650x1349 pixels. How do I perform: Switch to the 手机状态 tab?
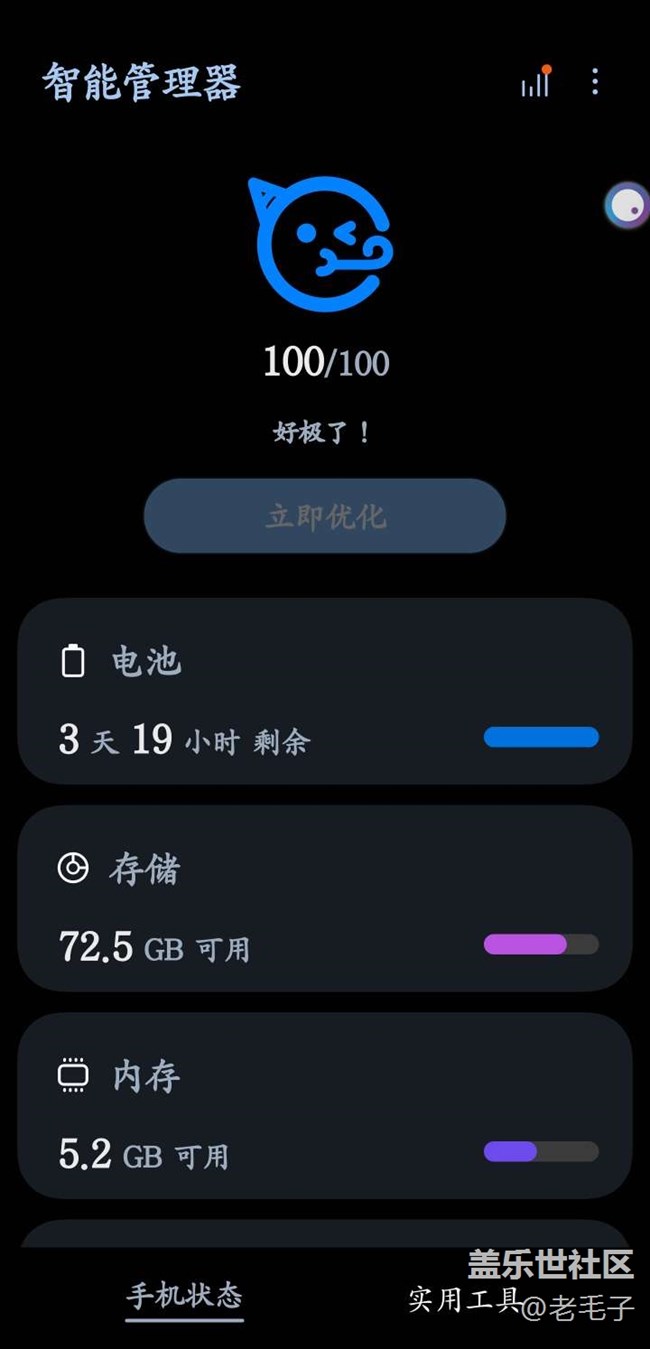point(185,1296)
